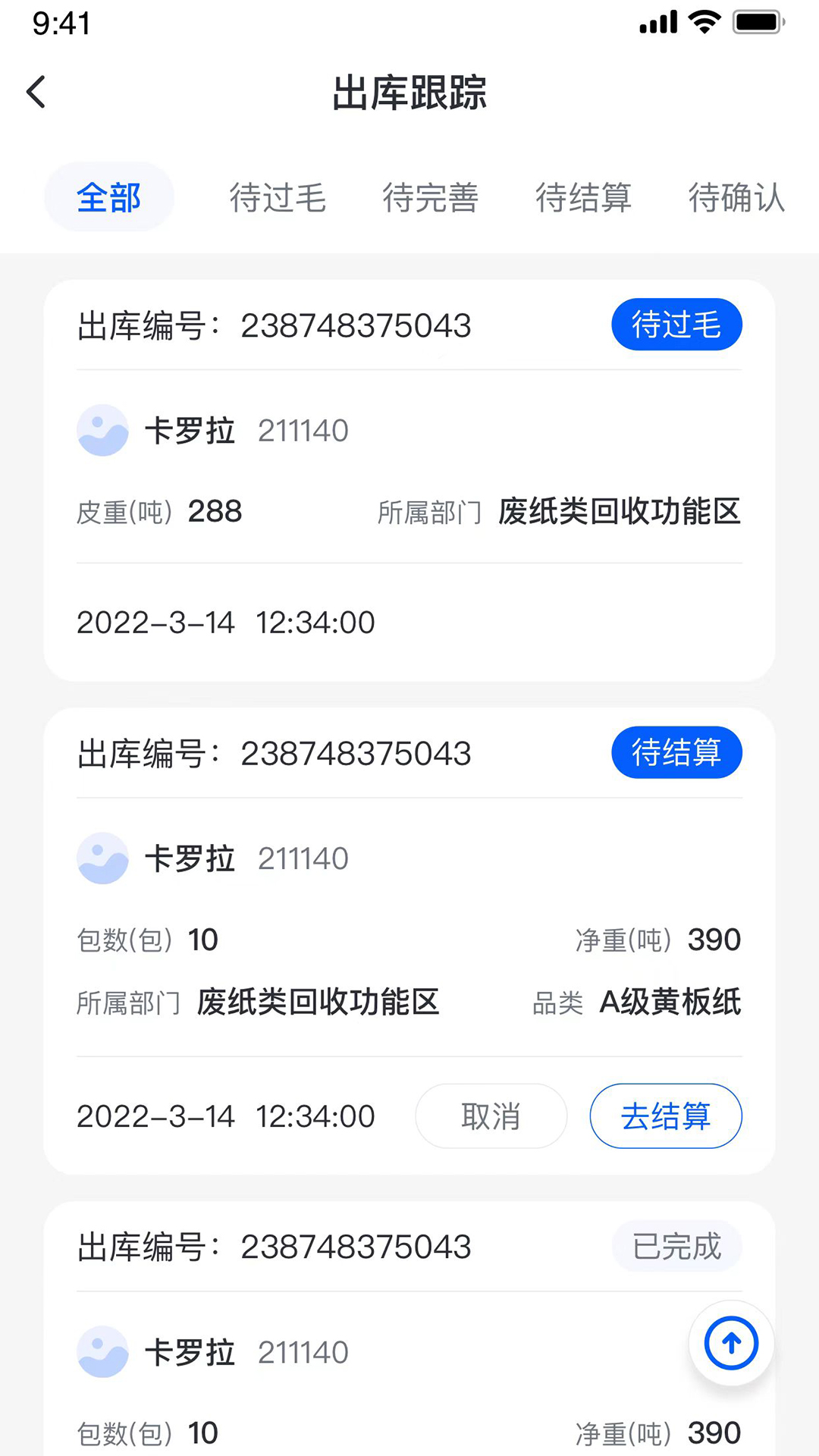Tap 去结算 to settle the order
This screenshot has width=819, height=1456.
tap(665, 1116)
